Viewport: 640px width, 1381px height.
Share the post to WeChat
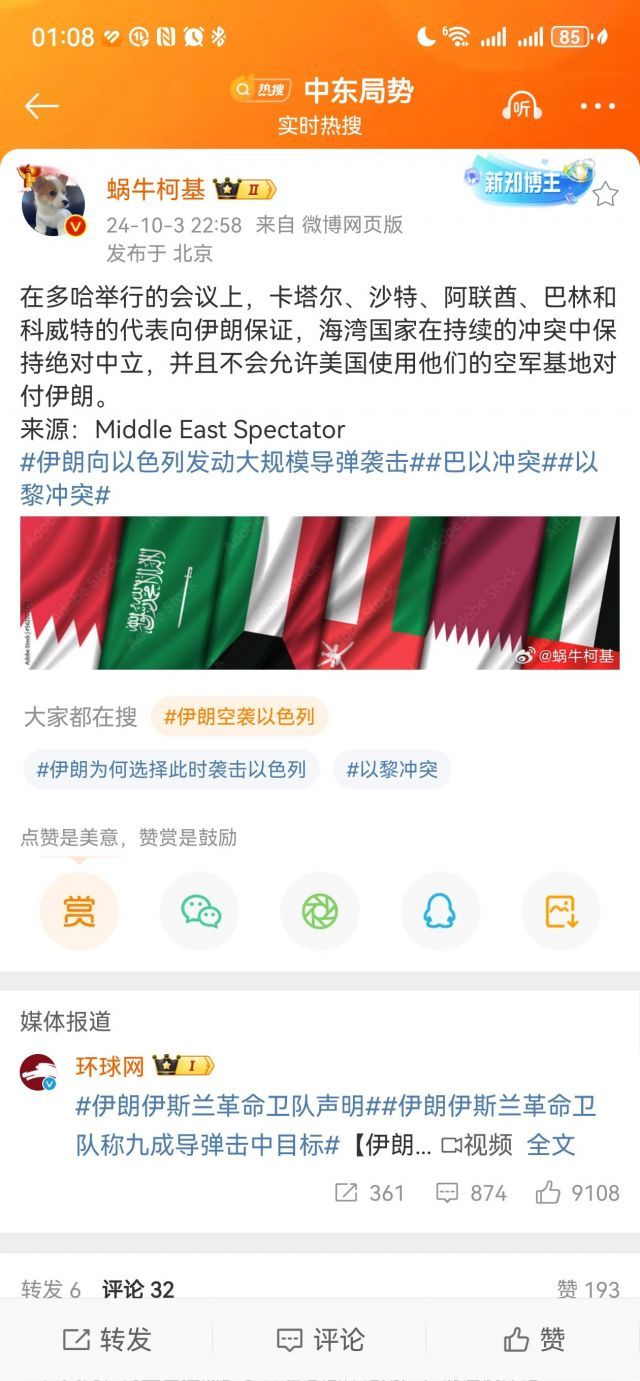point(200,911)
